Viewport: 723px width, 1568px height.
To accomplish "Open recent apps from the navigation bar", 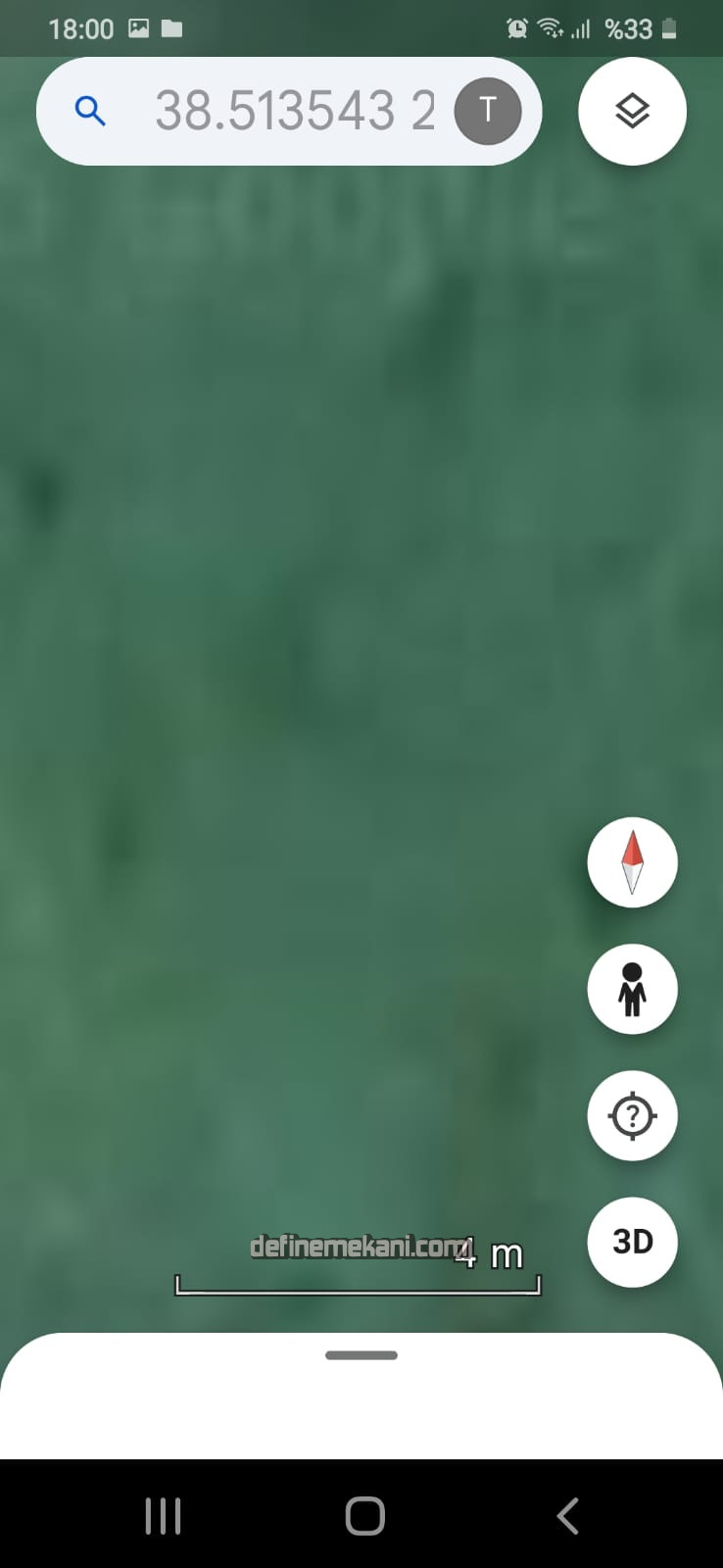I will [x=163, y=1516].
